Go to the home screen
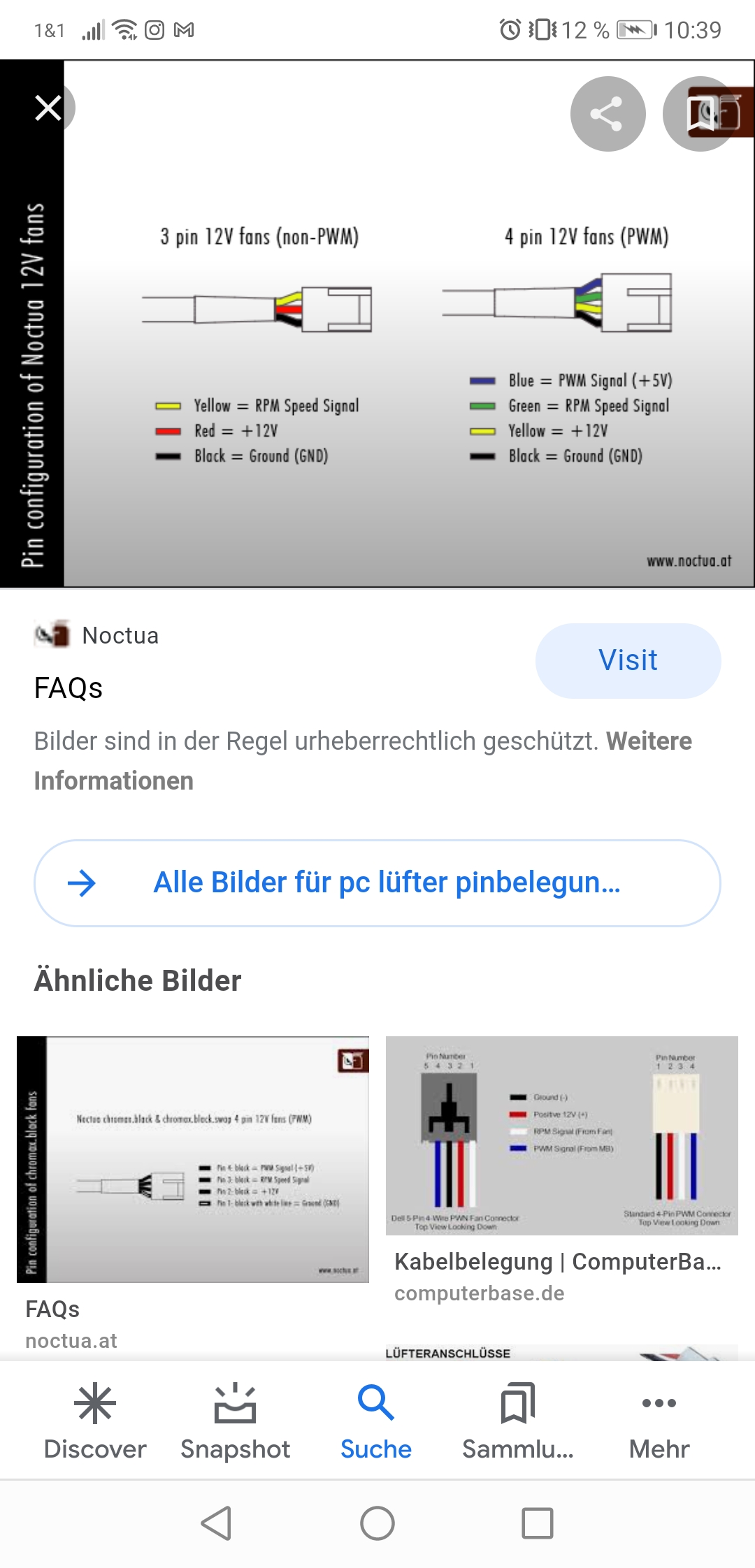755x1568 pixels. 377,1523
